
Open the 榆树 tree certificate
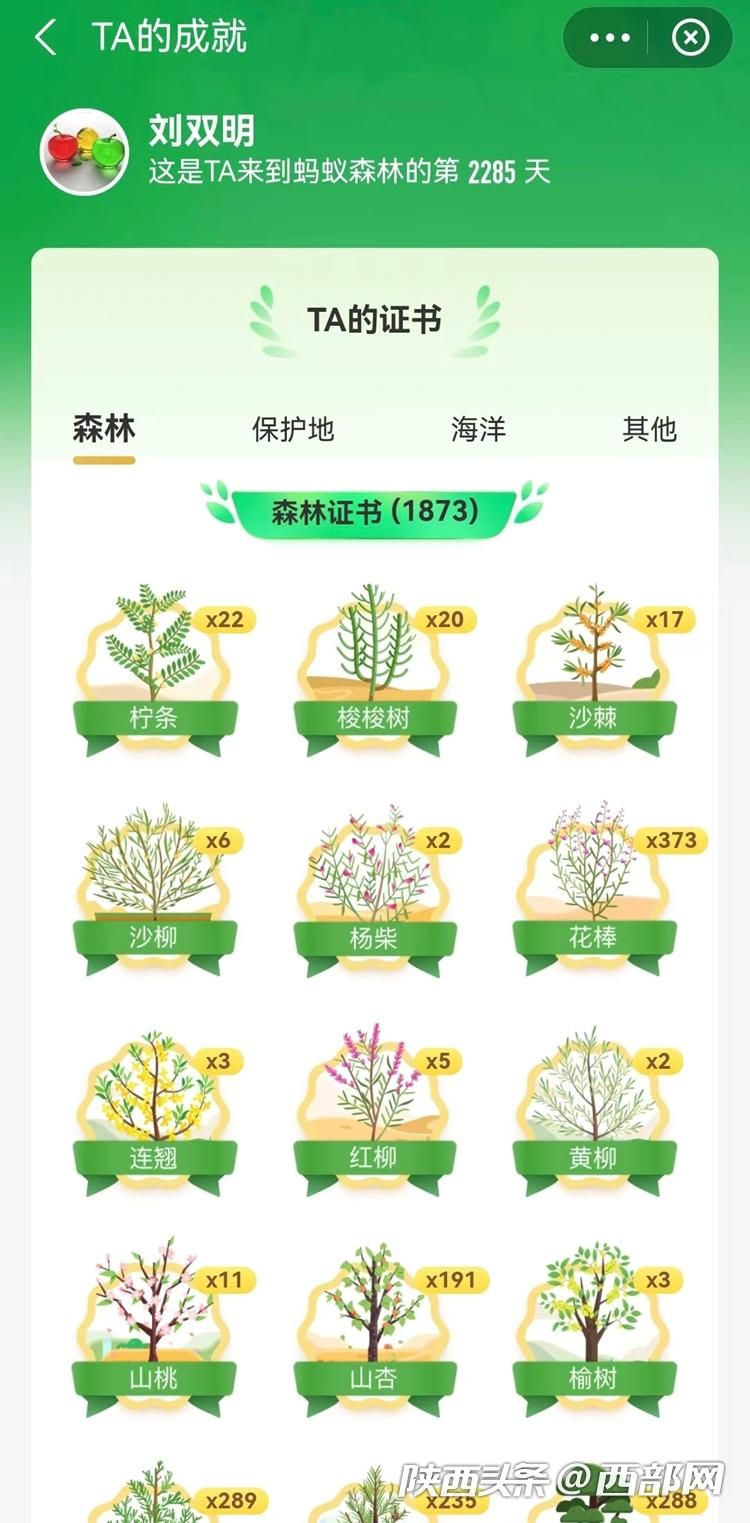pos(595,1325)
